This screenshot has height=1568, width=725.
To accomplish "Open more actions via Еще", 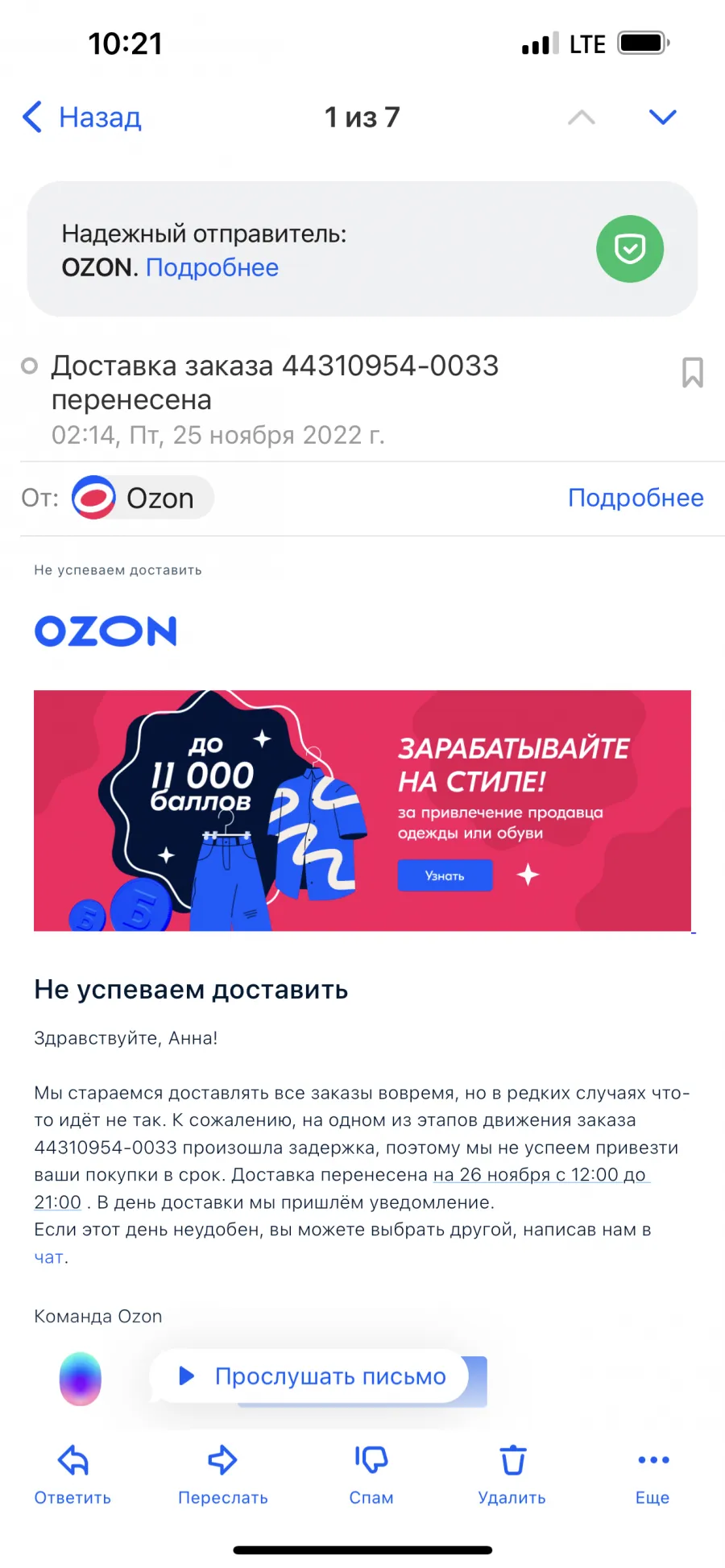I will pyautogui.click(x=652, y=1475).
